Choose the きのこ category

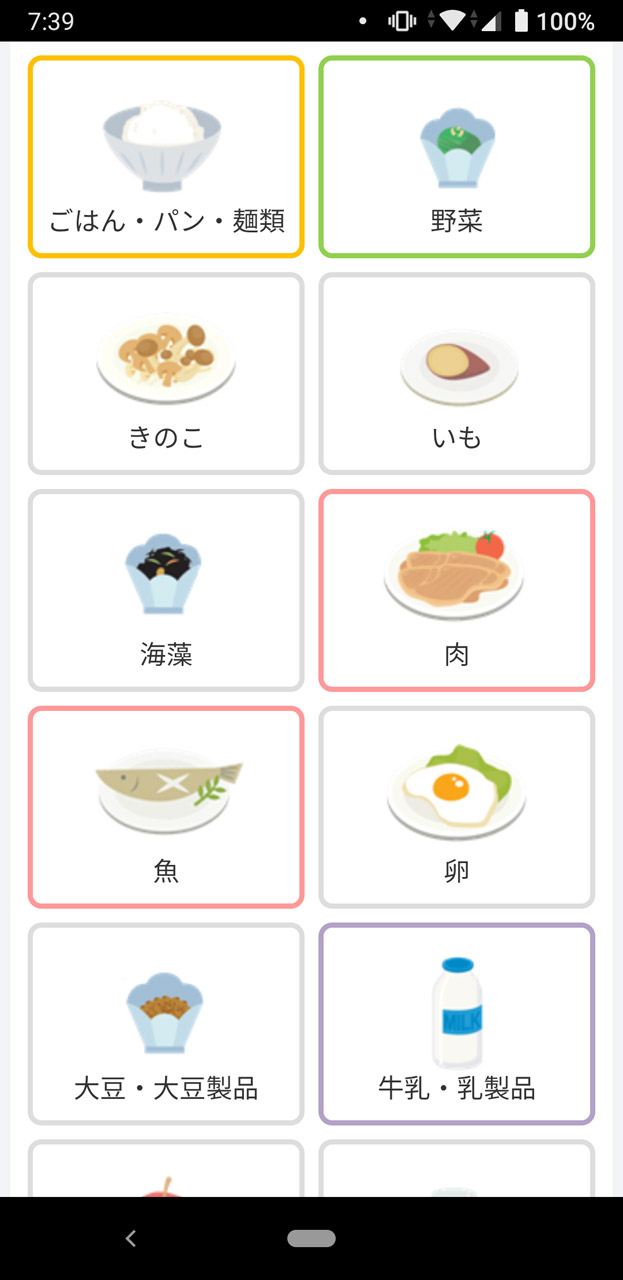coord(166,374)
